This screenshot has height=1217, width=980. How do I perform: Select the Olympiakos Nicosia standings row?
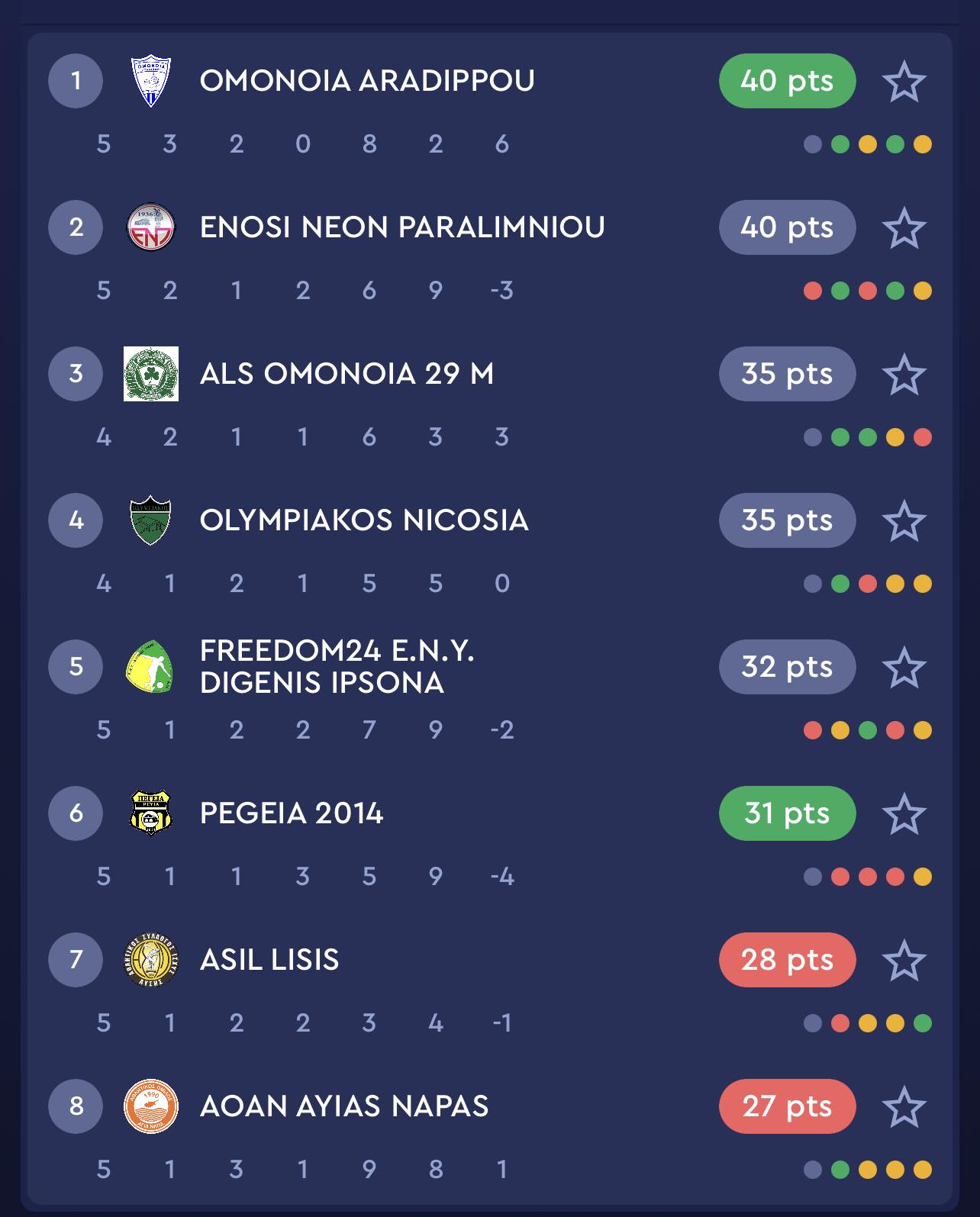point(363,520)
